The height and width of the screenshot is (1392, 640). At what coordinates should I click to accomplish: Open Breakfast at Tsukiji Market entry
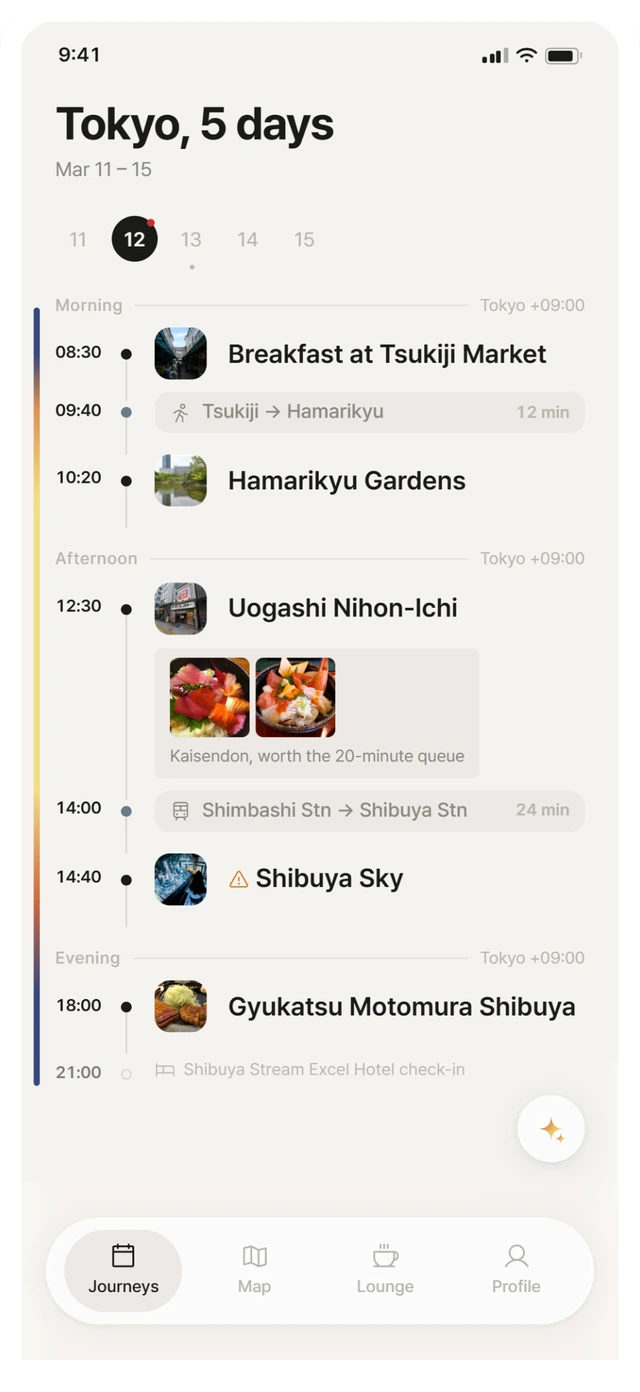tap(369, 354)
